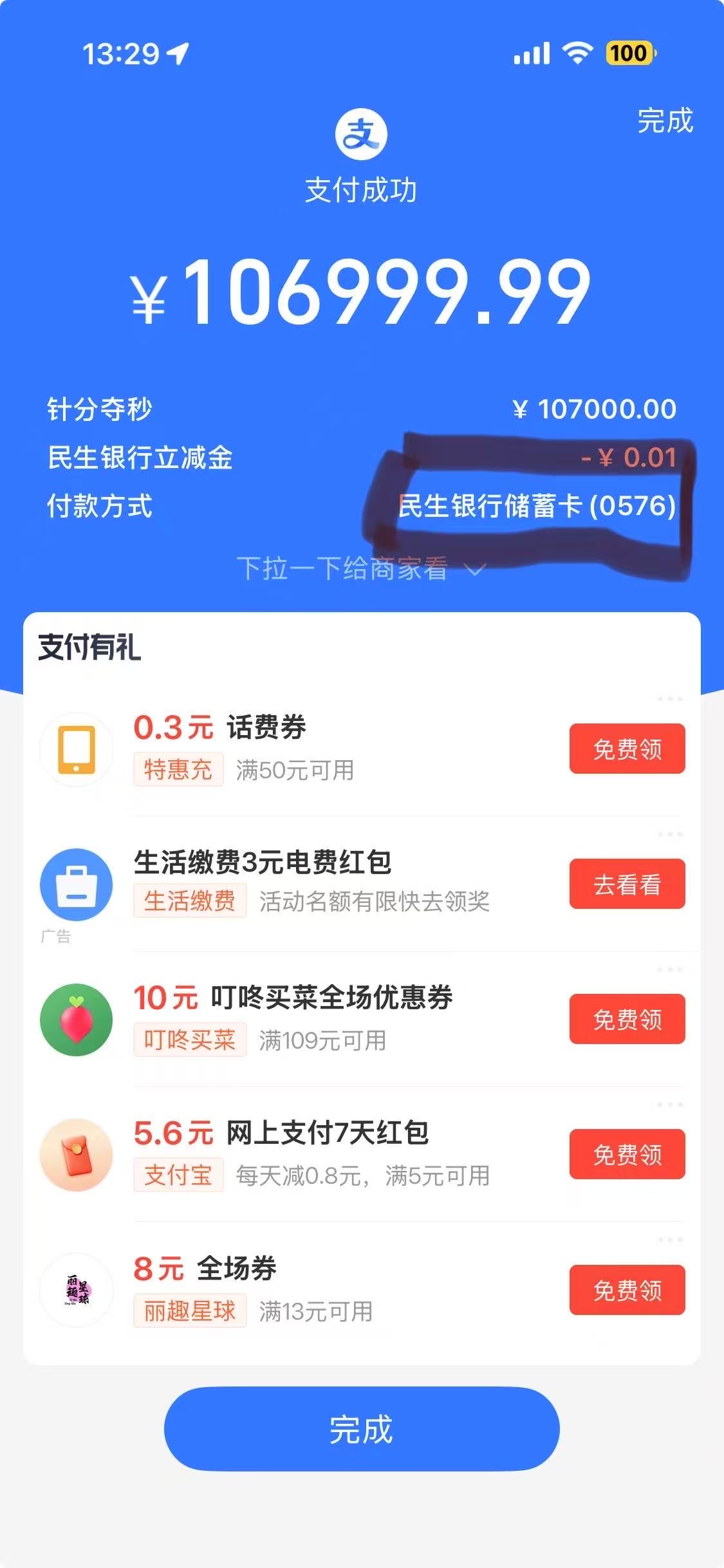Tap 去看看 for 生活缴费3元电费红包

pyautogui.click(x=627, y=884)
